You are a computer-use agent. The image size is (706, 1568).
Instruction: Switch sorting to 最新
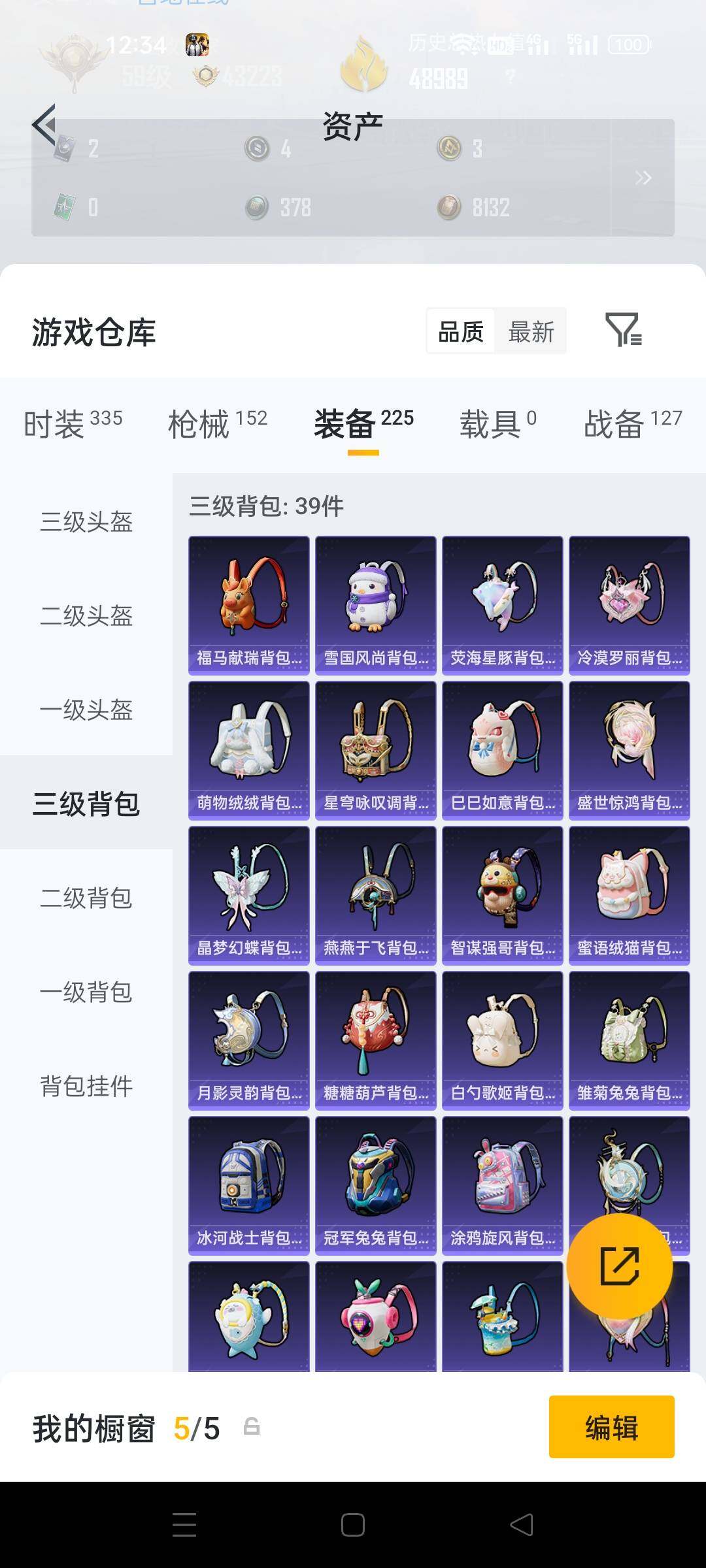pyautogui.click(x=531, y=332)
